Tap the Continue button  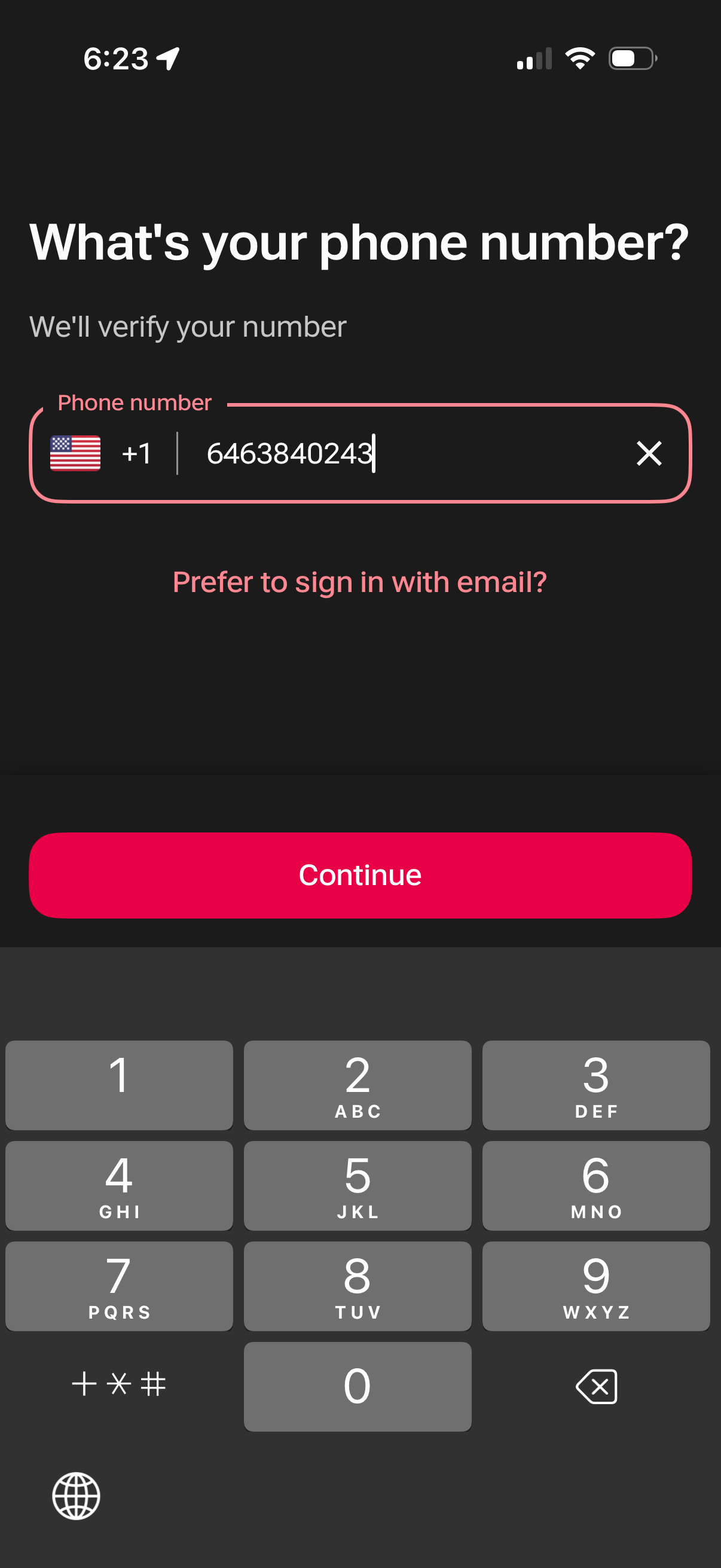pyautogui.click(x=360, y=875)
